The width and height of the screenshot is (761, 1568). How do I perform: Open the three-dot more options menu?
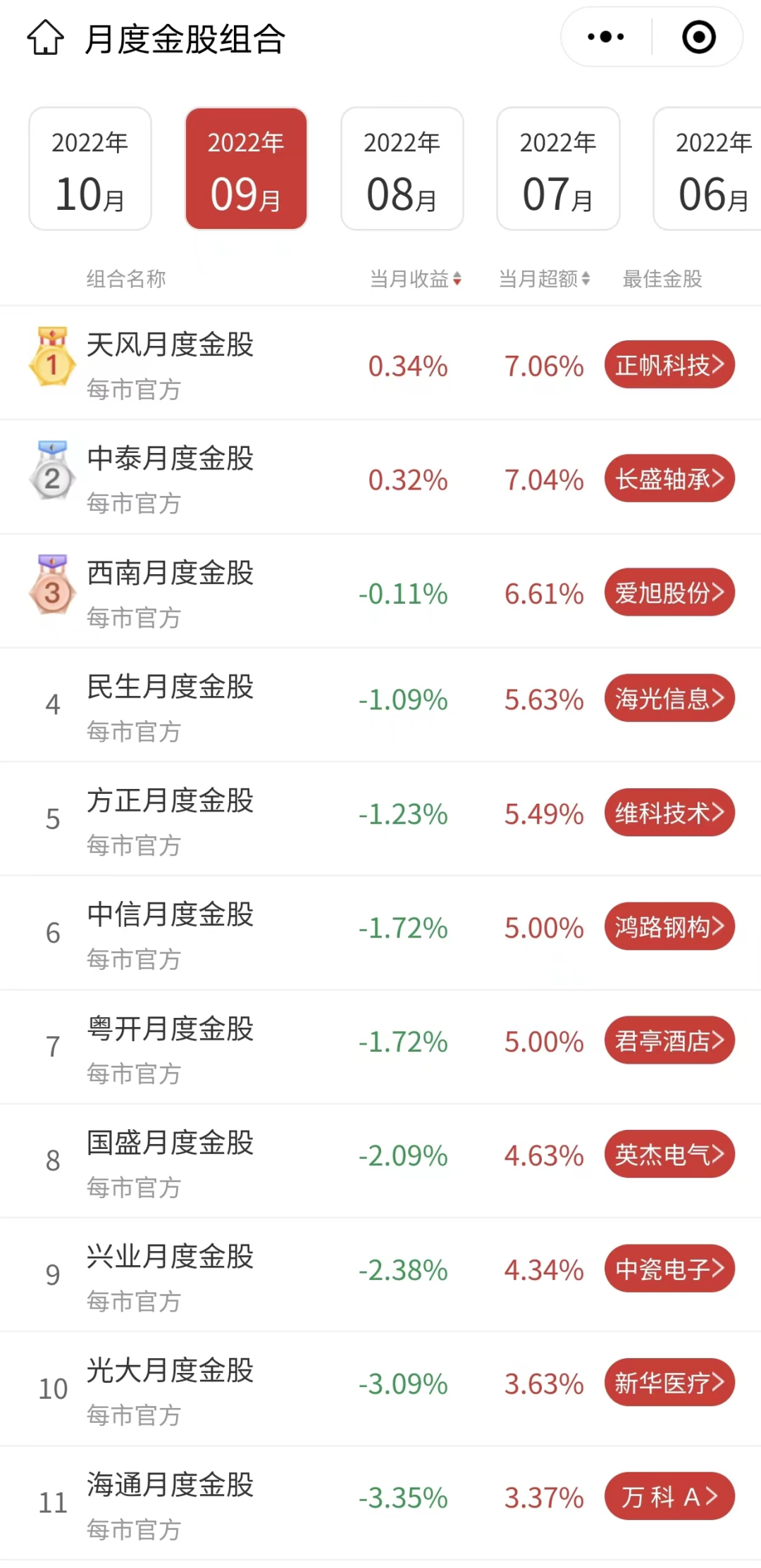(x=606, y=37)
